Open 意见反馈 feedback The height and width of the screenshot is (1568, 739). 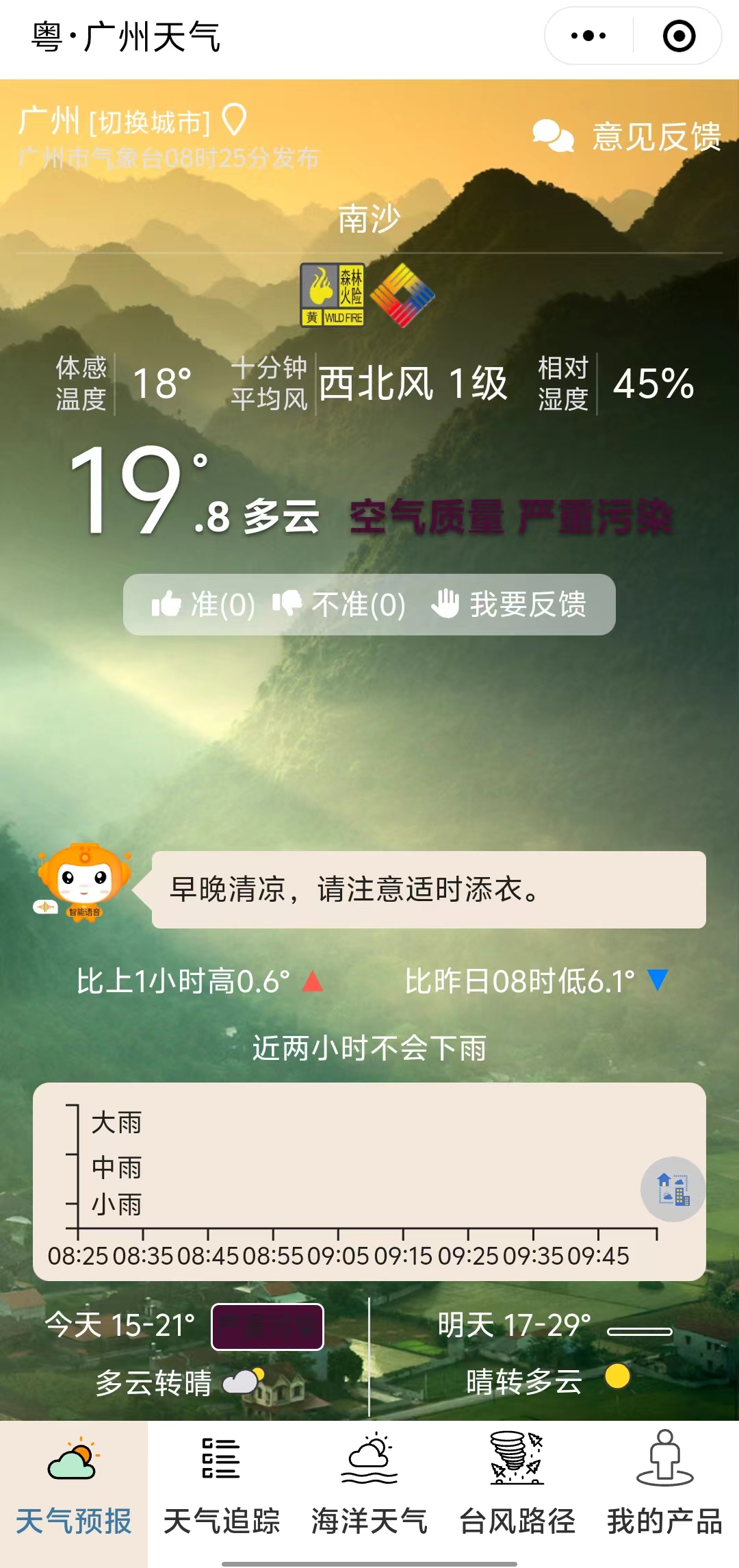[x=628, y=136]
